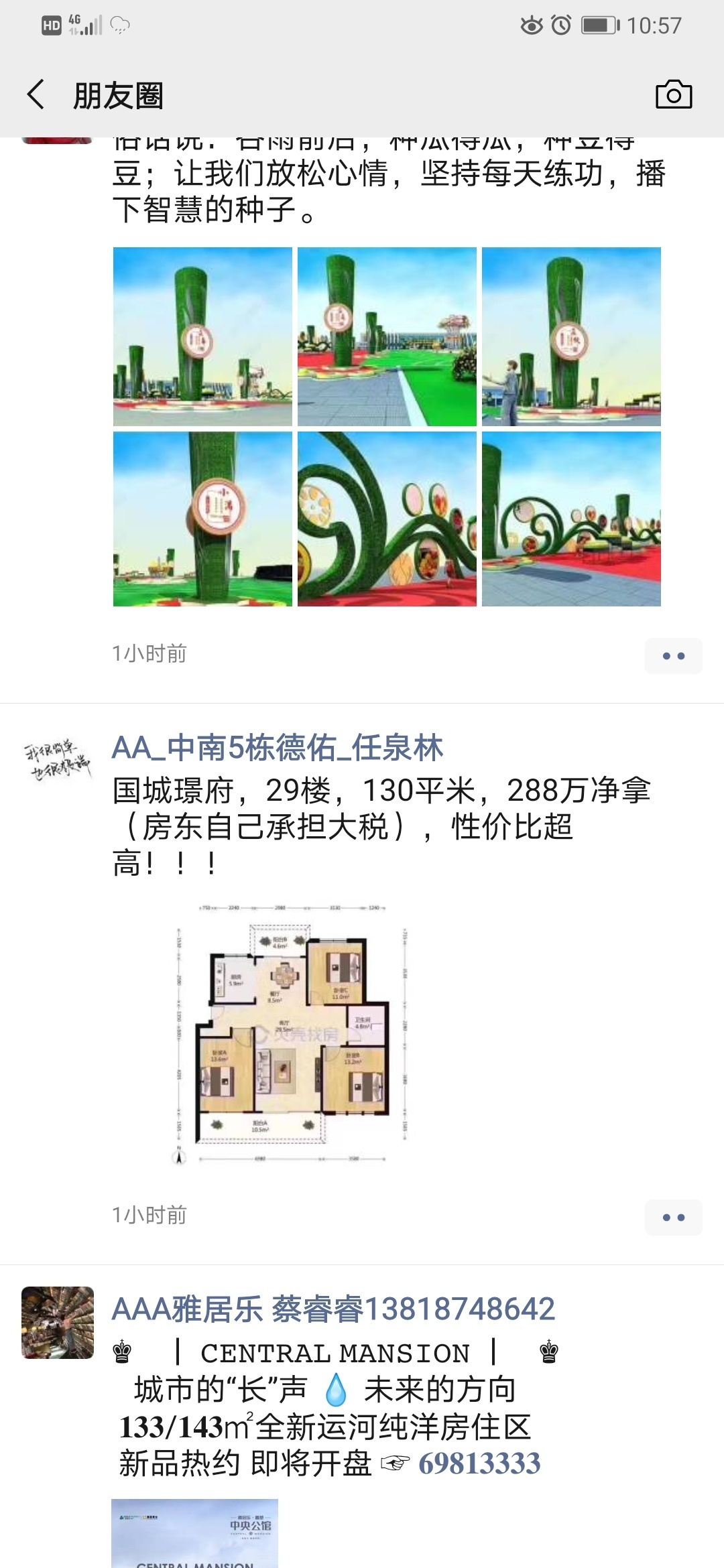
Task: View the photo of the man beside the green tower
Action: click(571, 336)
